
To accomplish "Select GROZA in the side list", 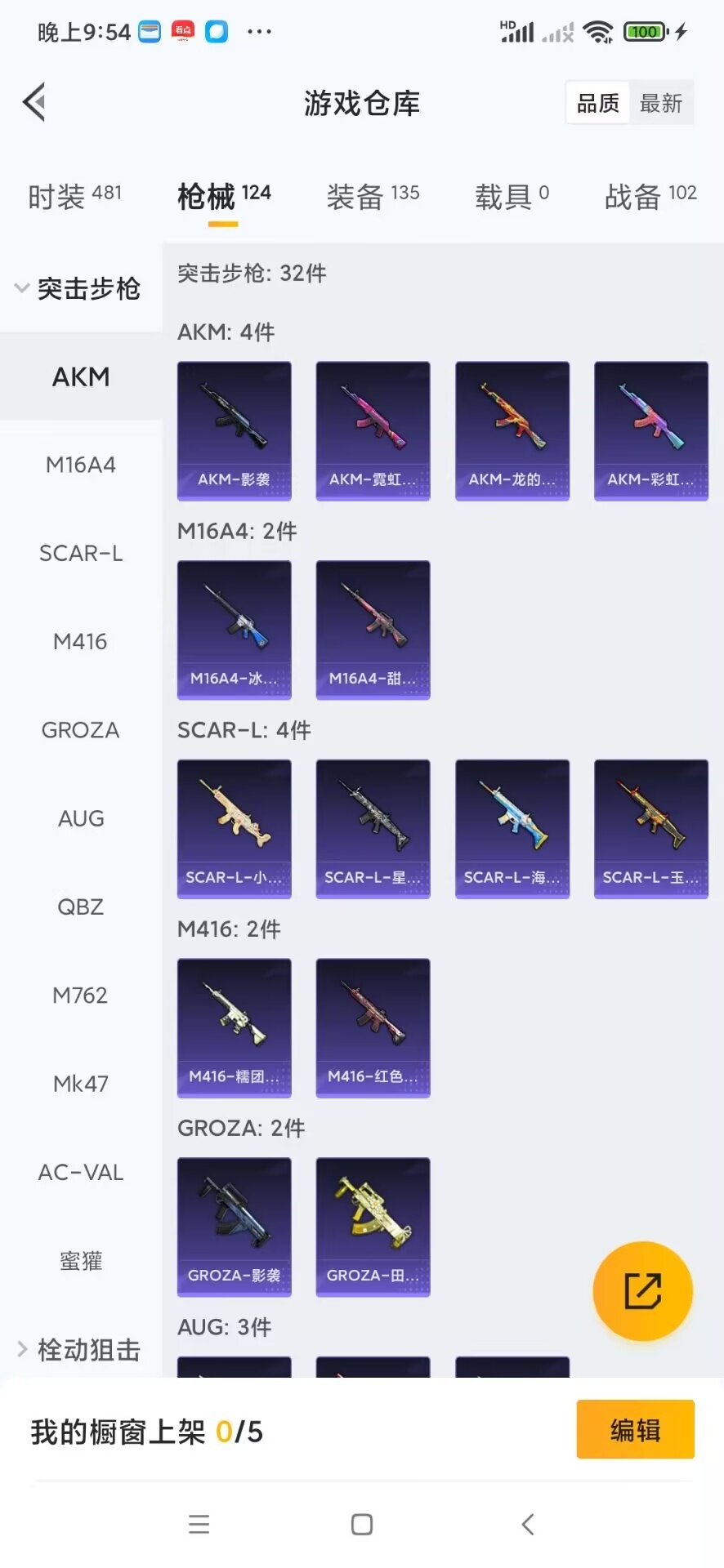I will (x=80, y=730).
